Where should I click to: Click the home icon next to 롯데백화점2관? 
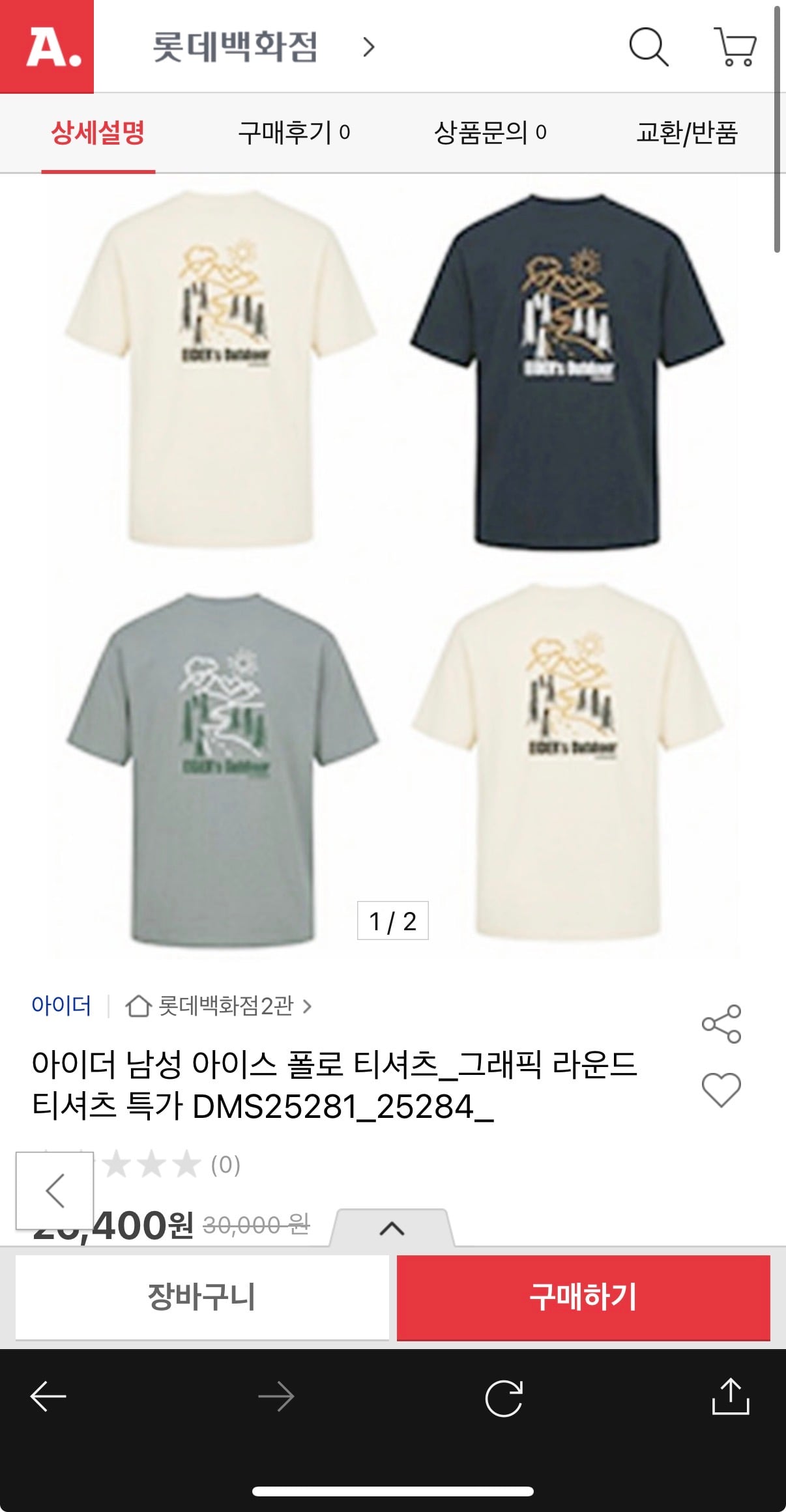[x=139, y=1006]
